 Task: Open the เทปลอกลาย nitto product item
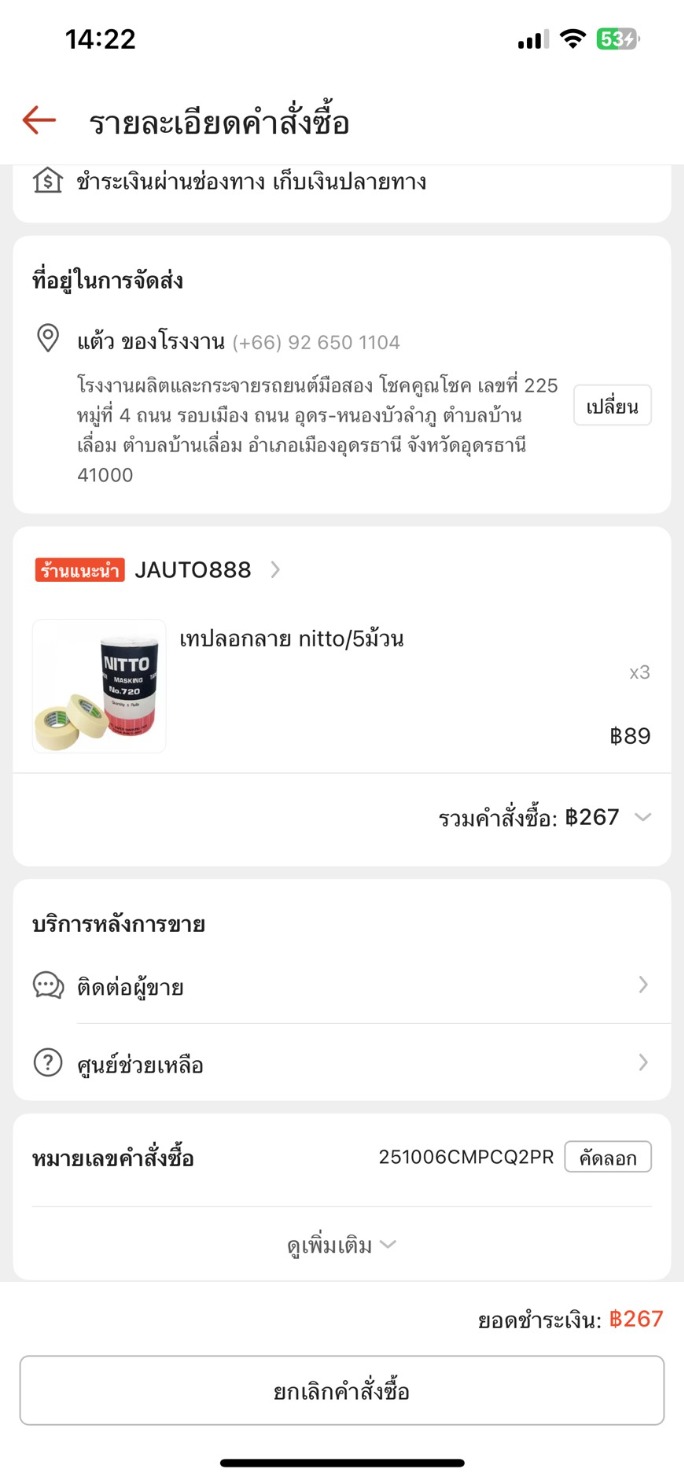click(291, 638)
